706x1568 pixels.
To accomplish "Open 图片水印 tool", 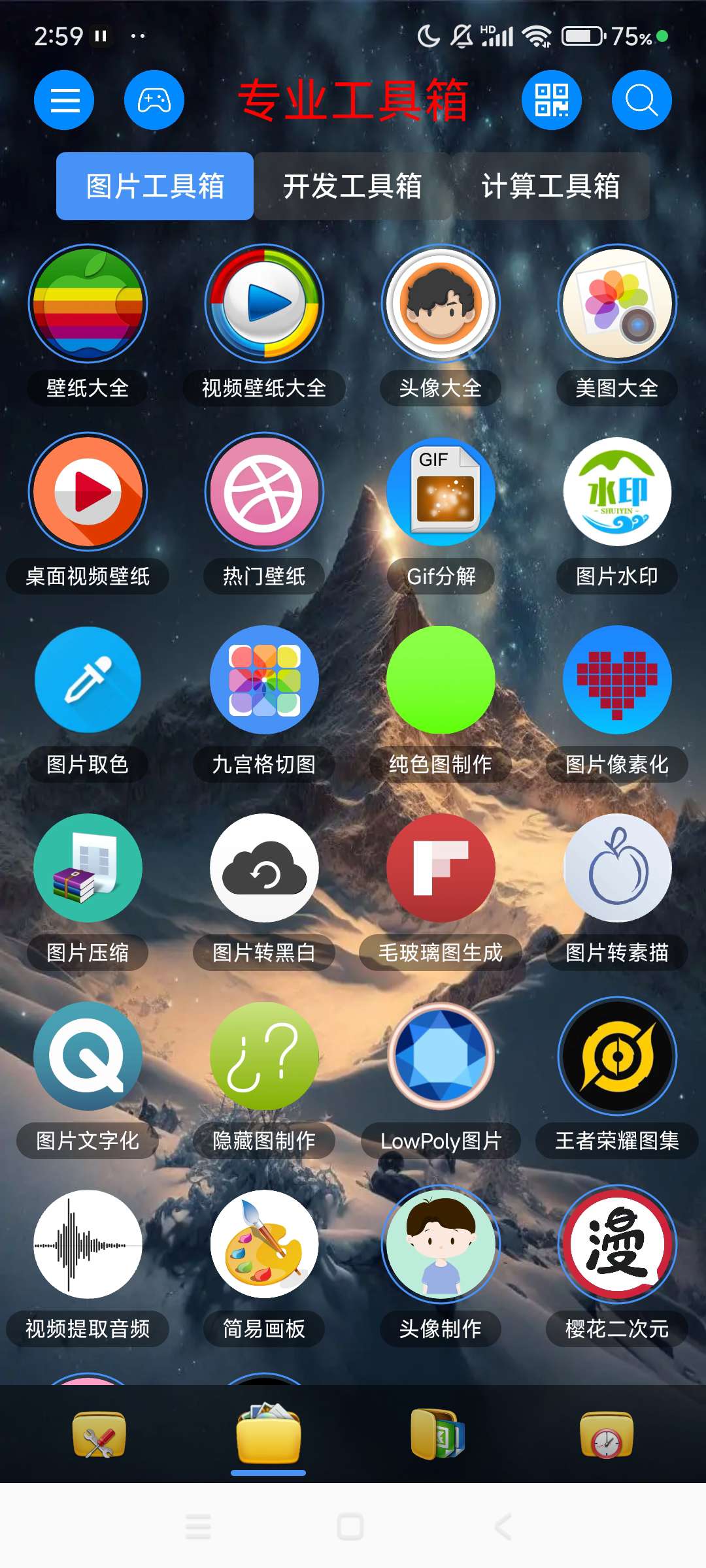I will point(617,492).
